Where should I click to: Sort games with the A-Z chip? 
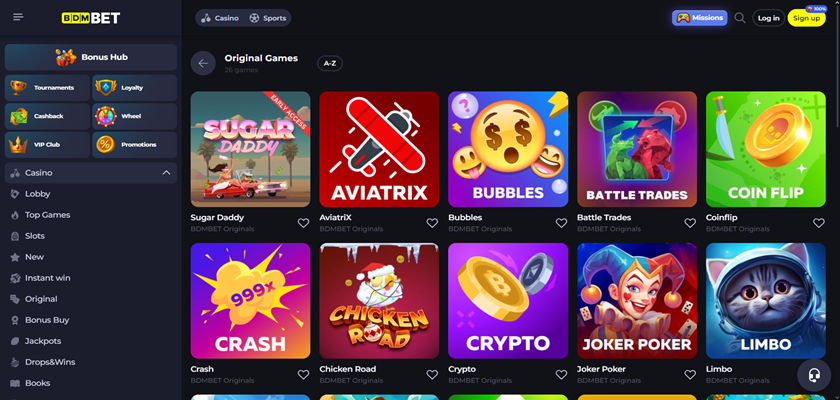329,63
